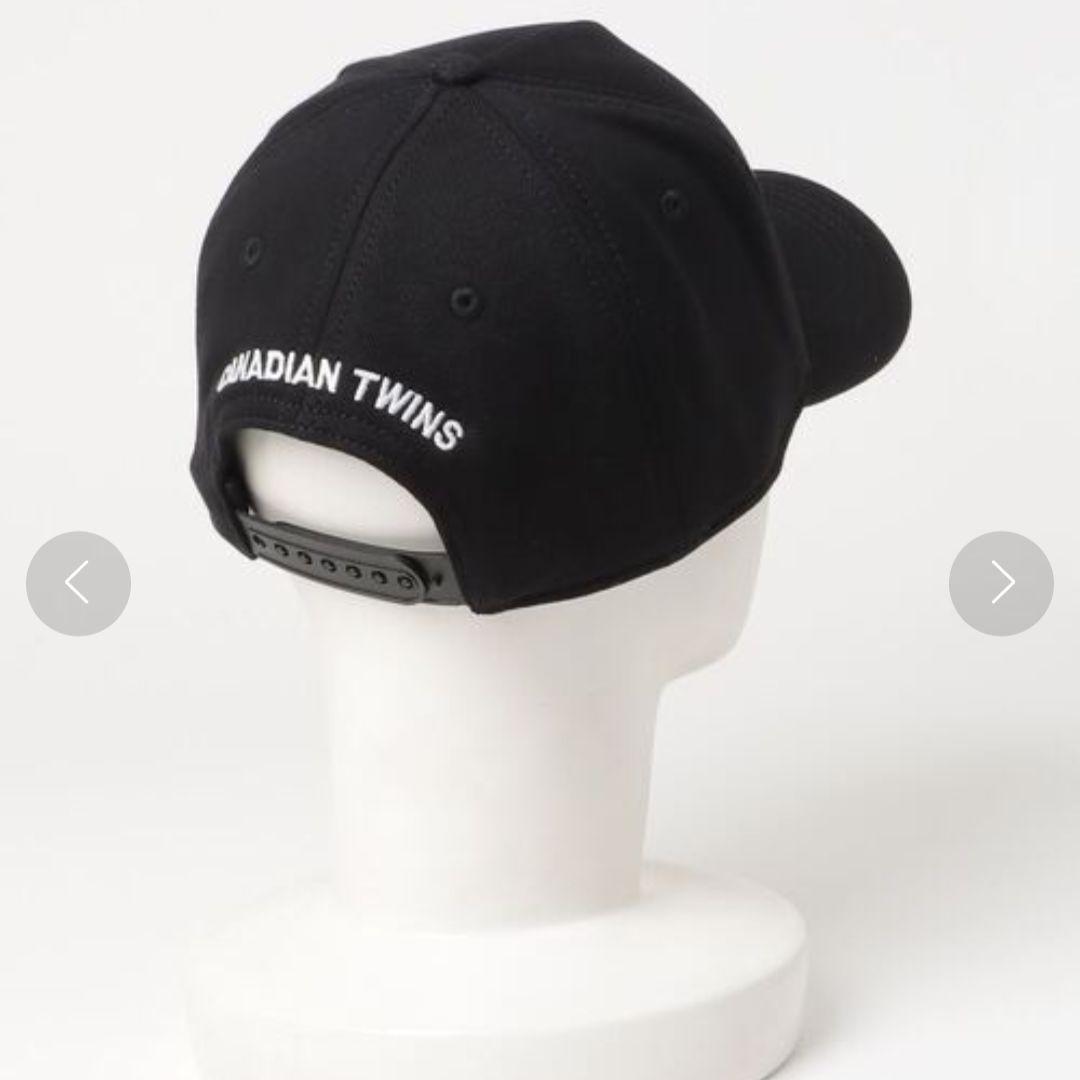
Task: Show the next product image
Action: tap(1001, 583)
